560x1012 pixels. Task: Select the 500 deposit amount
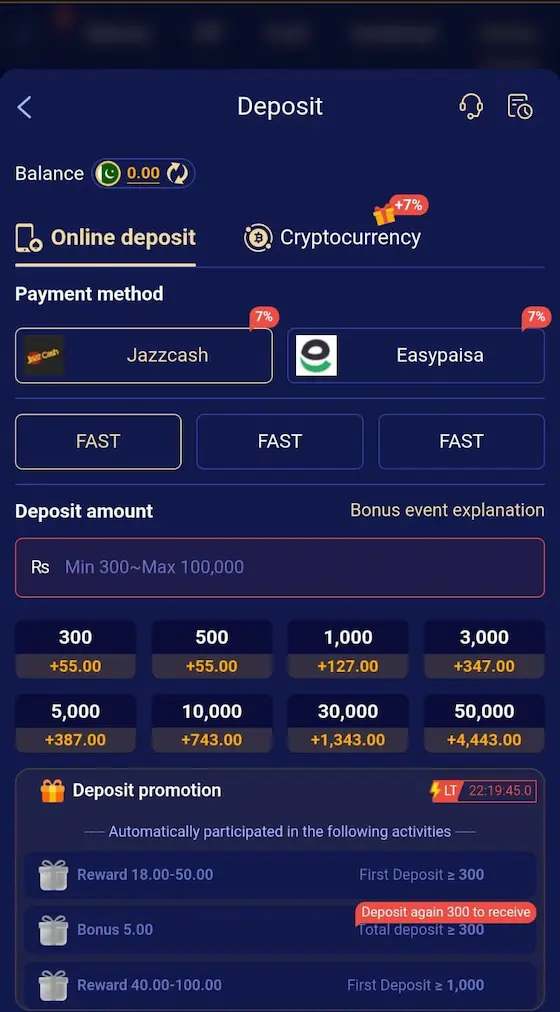coord(212,650)
